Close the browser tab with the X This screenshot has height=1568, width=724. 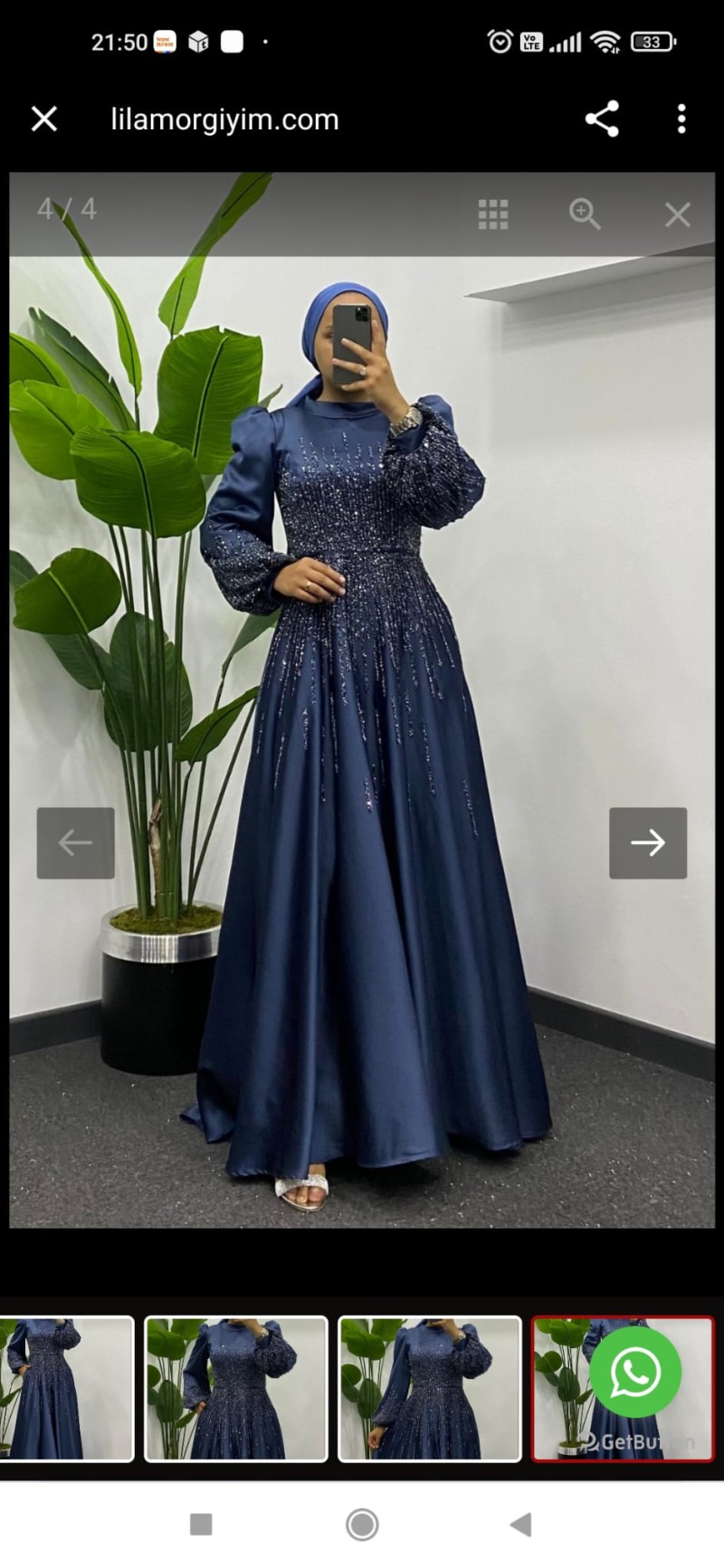[44, 119]
